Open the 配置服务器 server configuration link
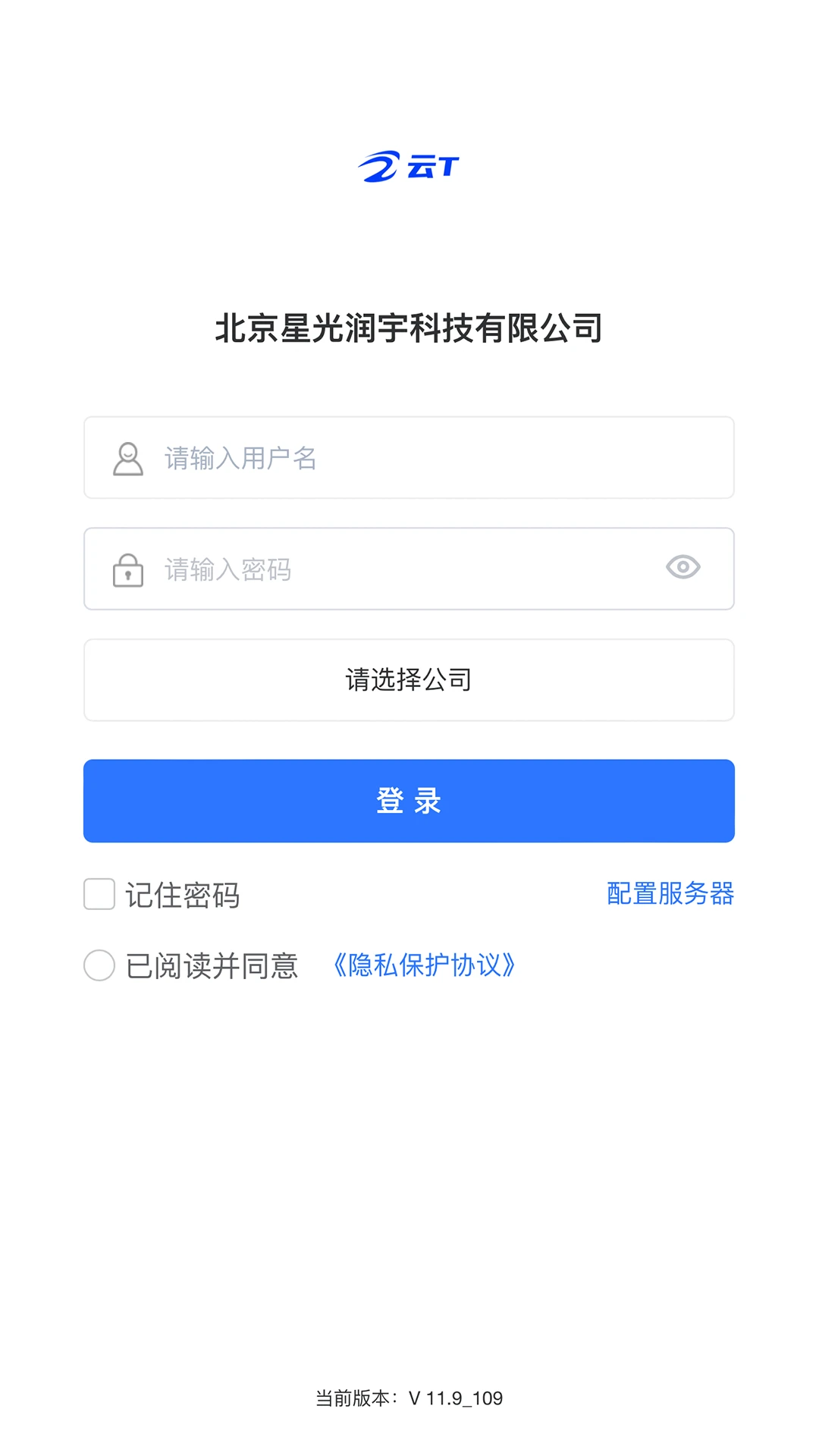The image size is (819, 1456). 669,894
